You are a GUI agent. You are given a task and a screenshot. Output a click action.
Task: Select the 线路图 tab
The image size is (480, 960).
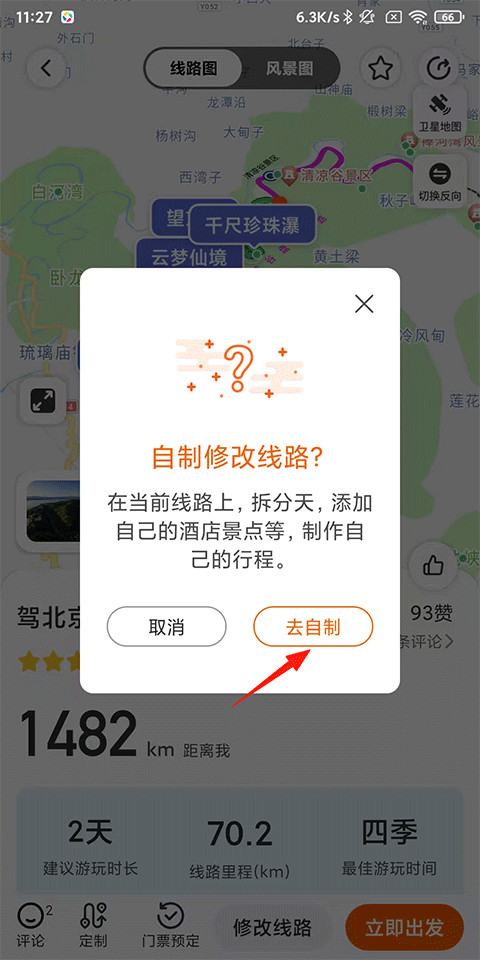tap(193, 68)
